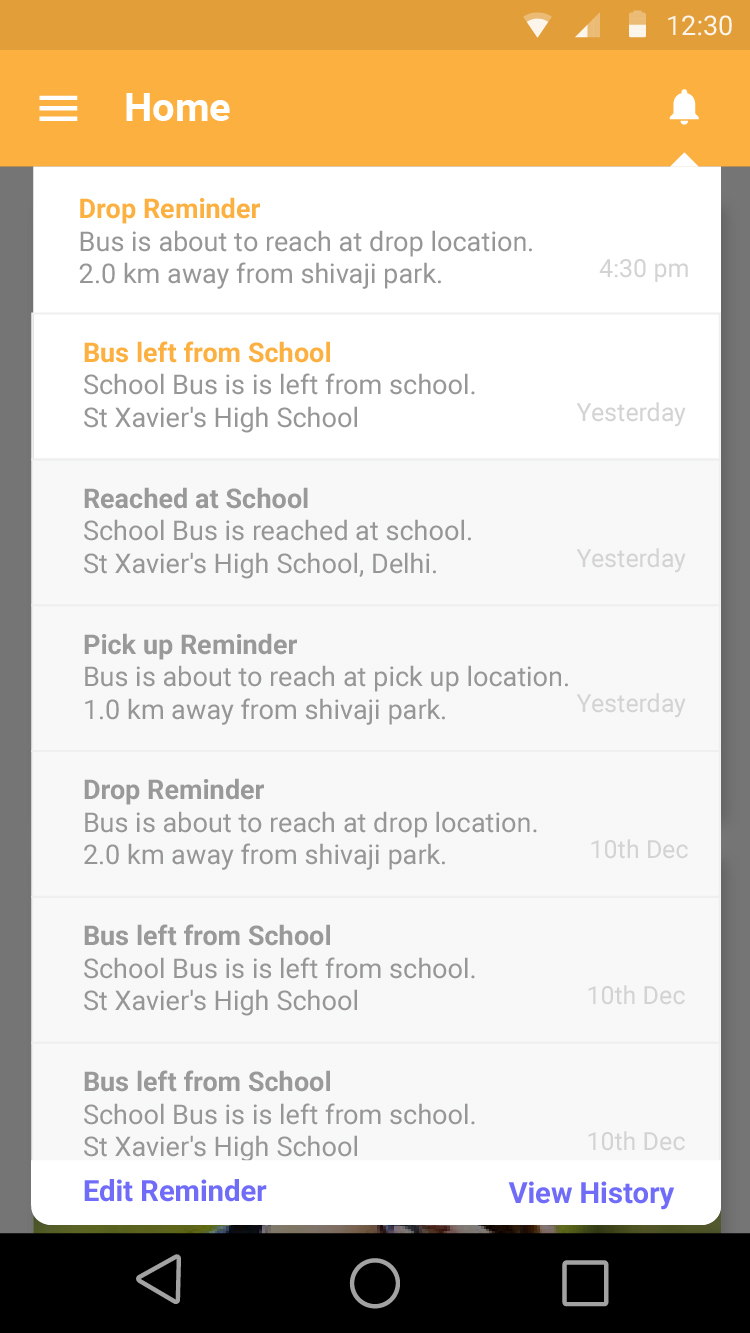The image size is (750, 1333).
Task: Select the Bus left from School notification
Action: (375, 385)
